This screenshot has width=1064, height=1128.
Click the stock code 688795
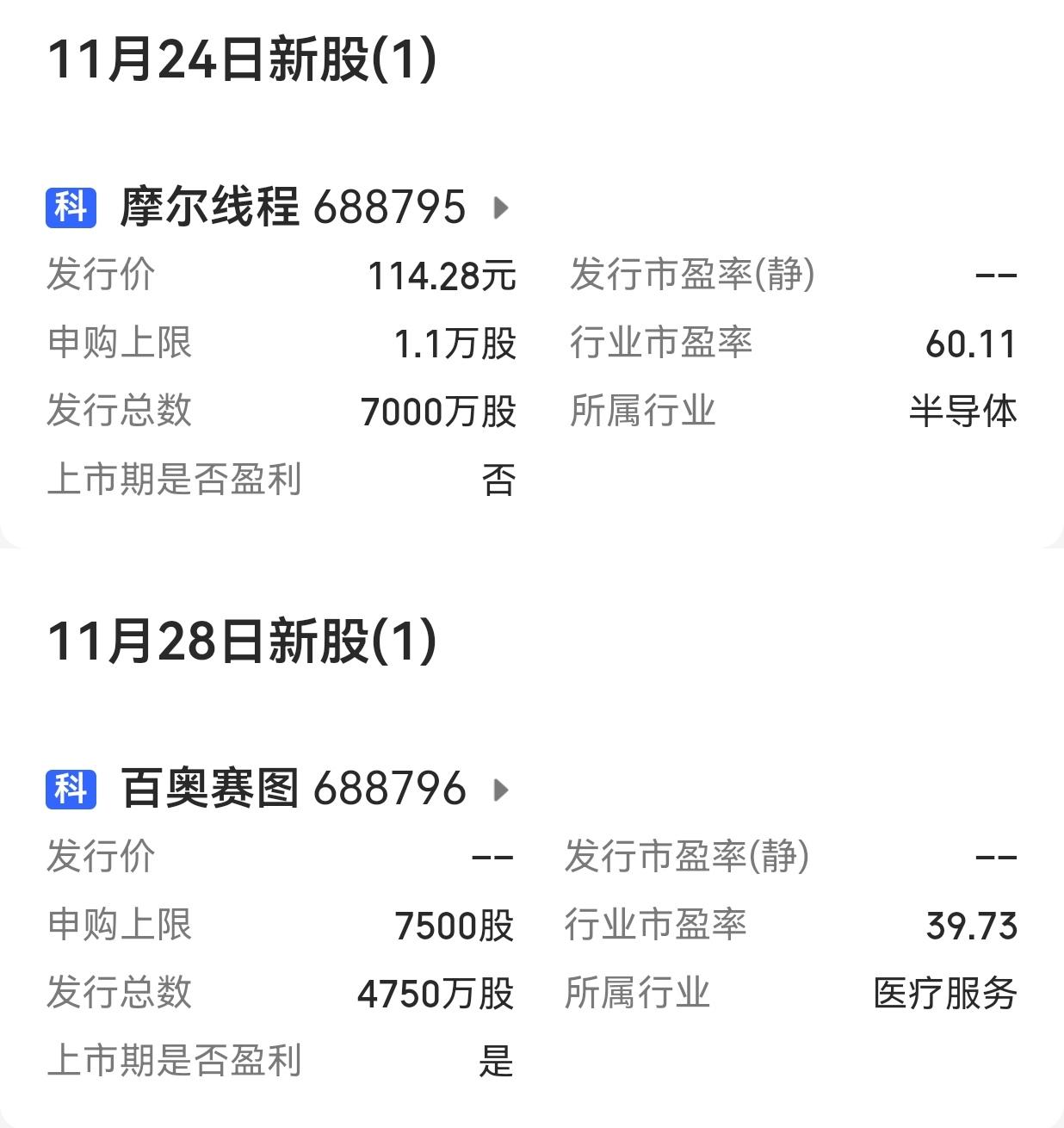tap(389, 207)
